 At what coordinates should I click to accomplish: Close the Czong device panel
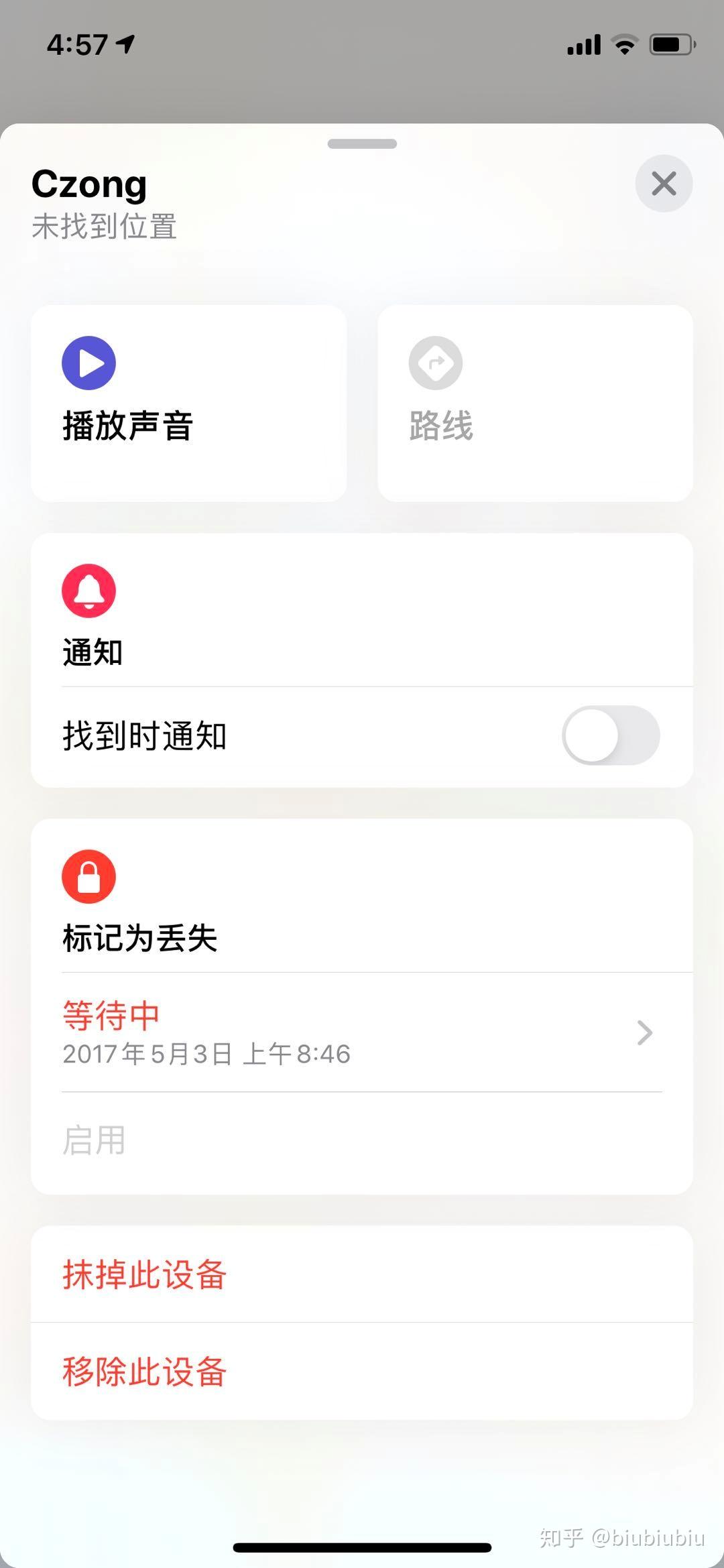(x=664, y=184)
